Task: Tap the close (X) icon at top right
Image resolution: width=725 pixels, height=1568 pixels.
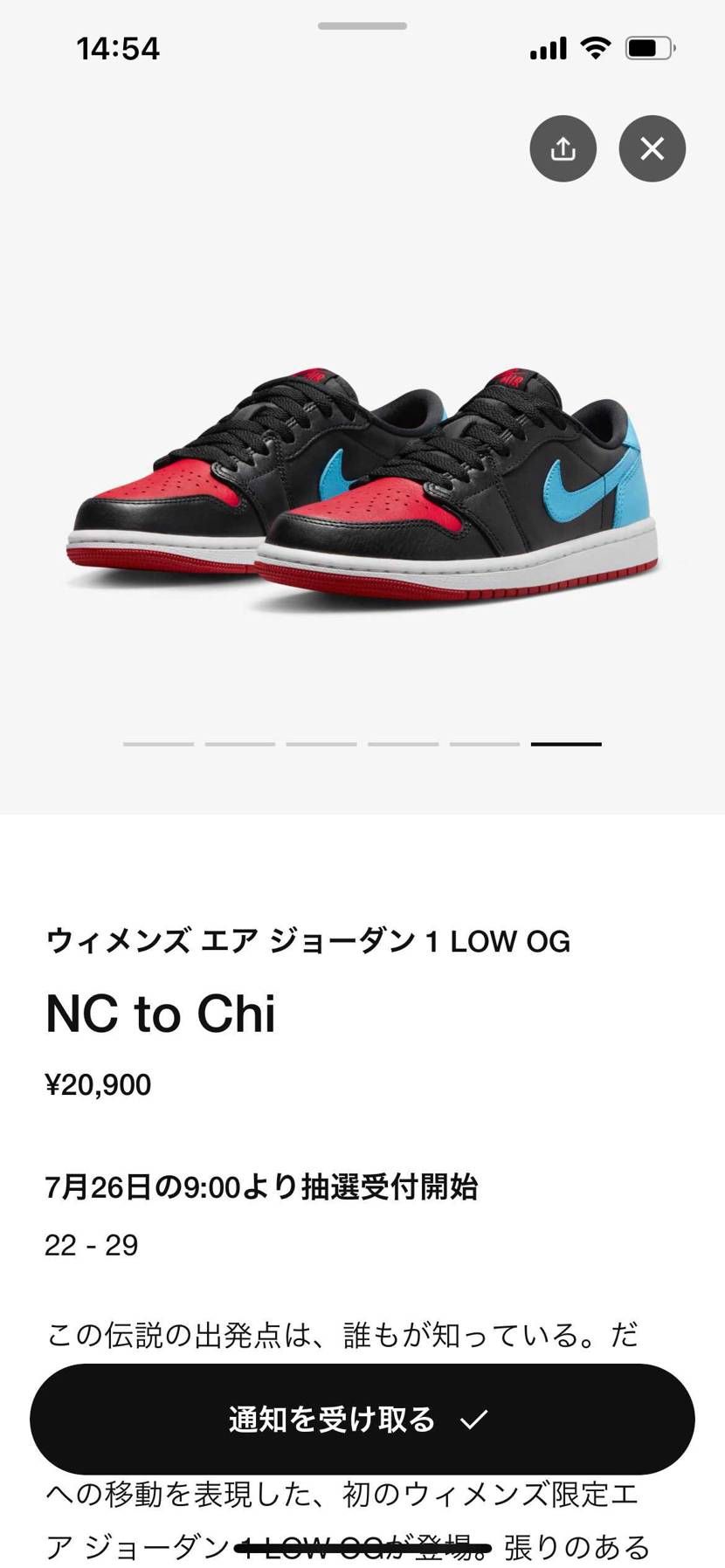Action: [x=651, y=148]
